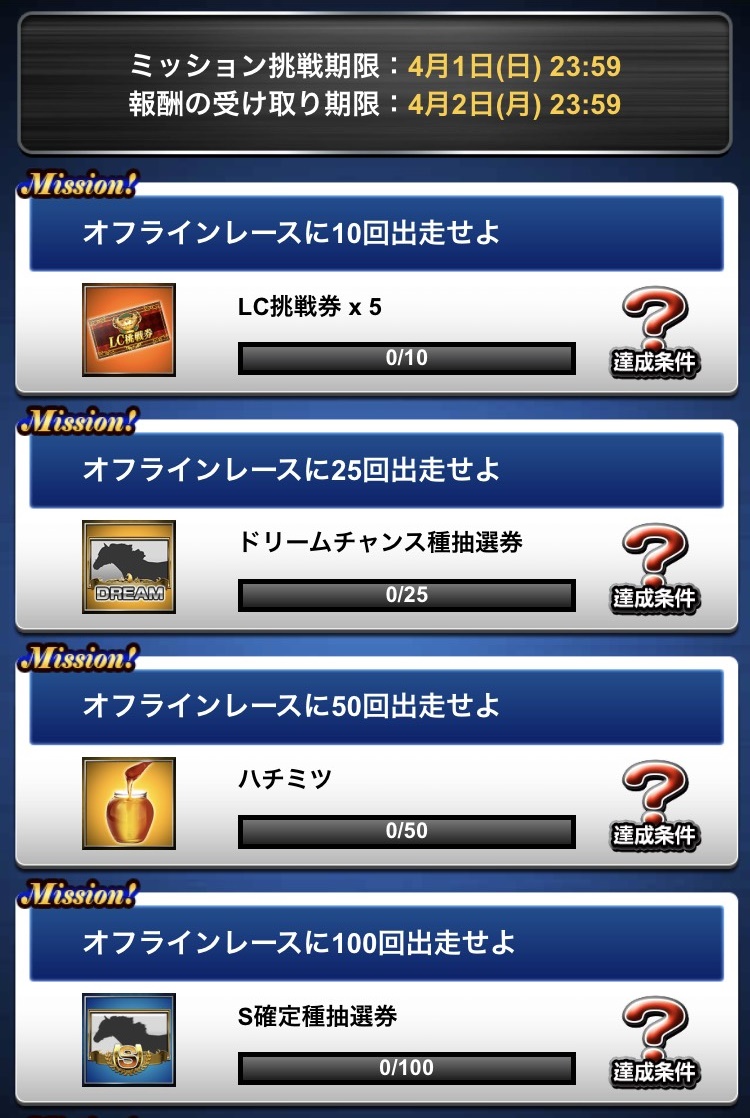750x1118 pixels.
Task: Tap the LC挑戦券 reward icon
Action: point(129,330)
